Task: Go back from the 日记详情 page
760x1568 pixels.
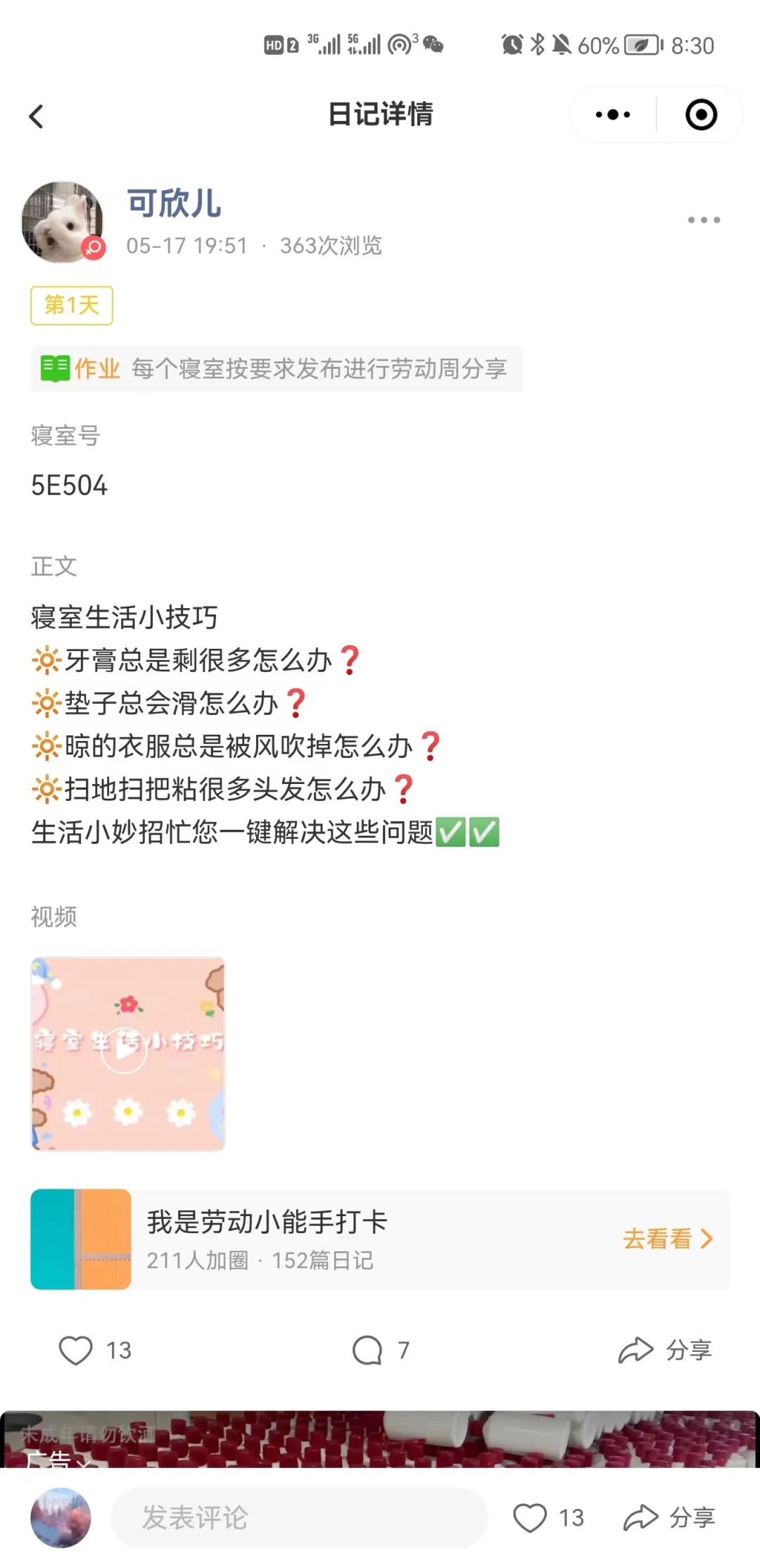Action: coord(37,116)
